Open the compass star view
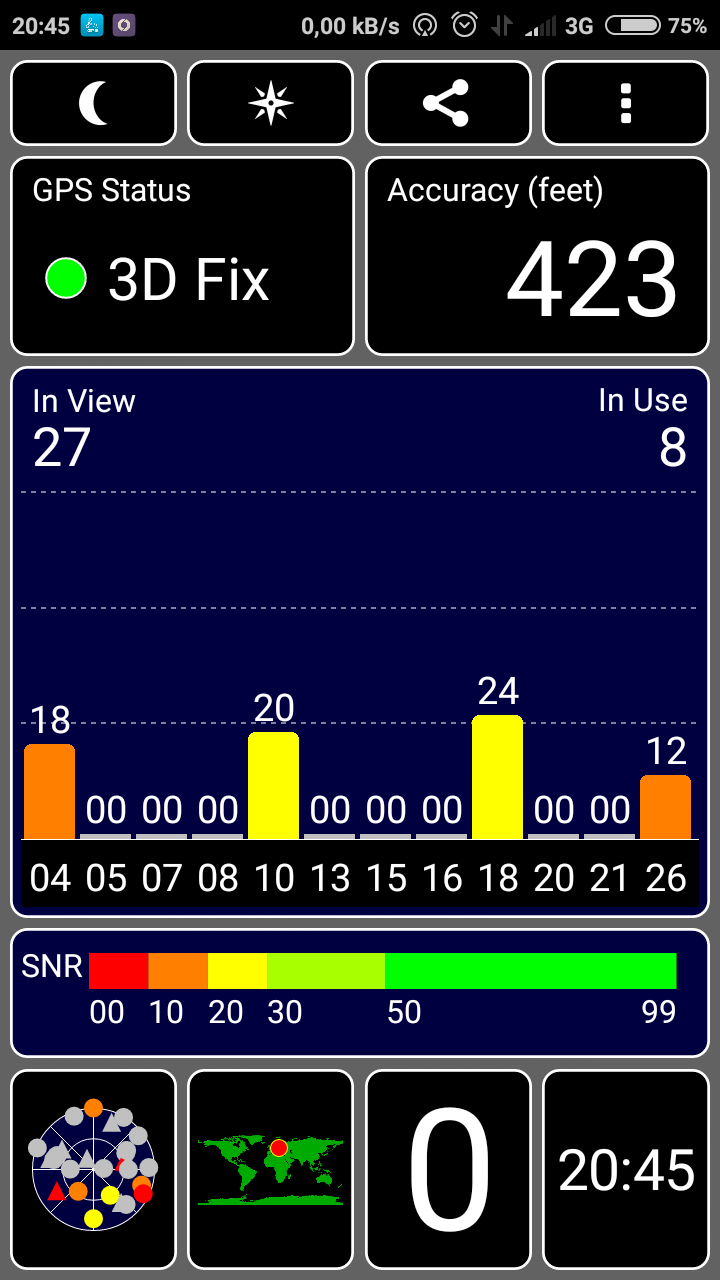Image resolution: width=720 pixels, height=1280 pixels. (x=270, y=103)
